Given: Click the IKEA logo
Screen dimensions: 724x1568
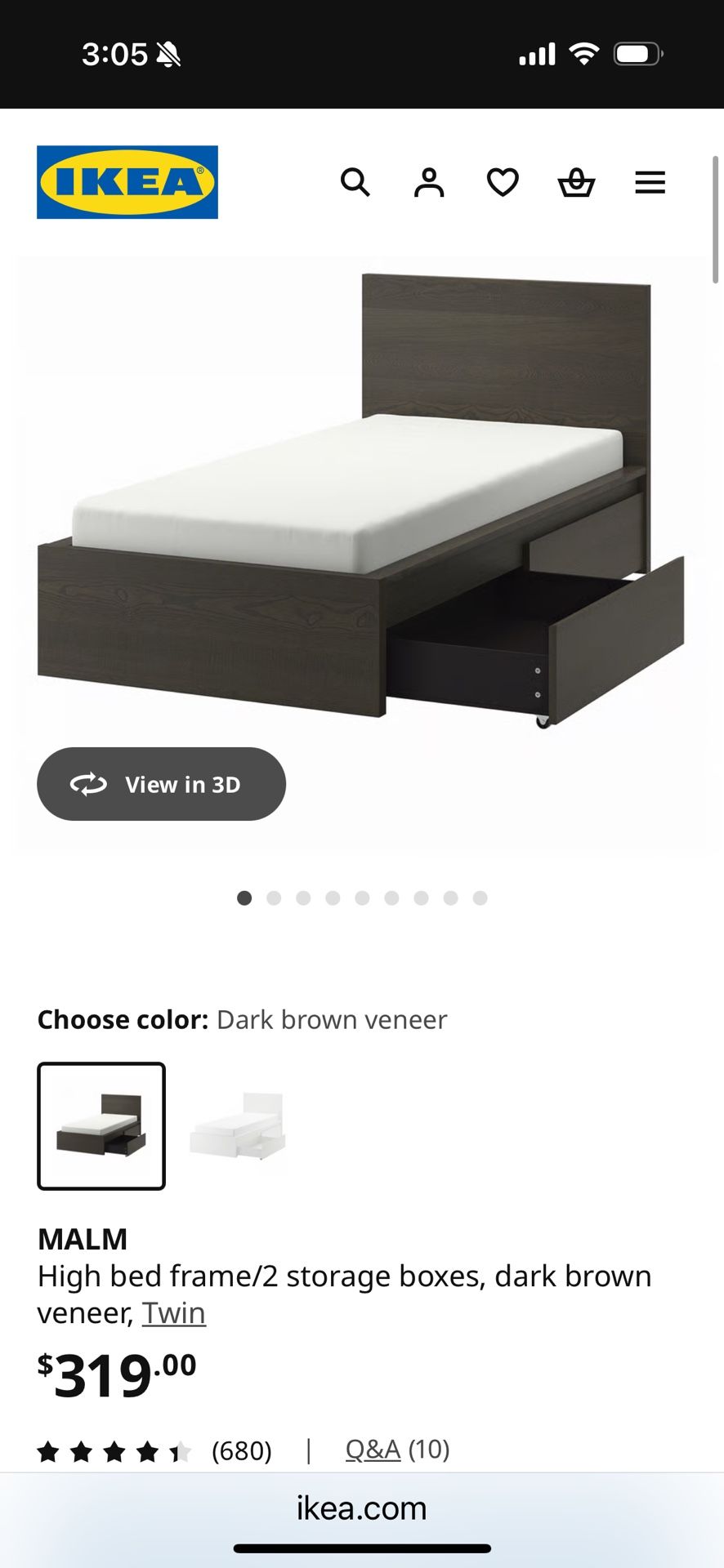Looking at the screenshot, I should click(127, 182).
